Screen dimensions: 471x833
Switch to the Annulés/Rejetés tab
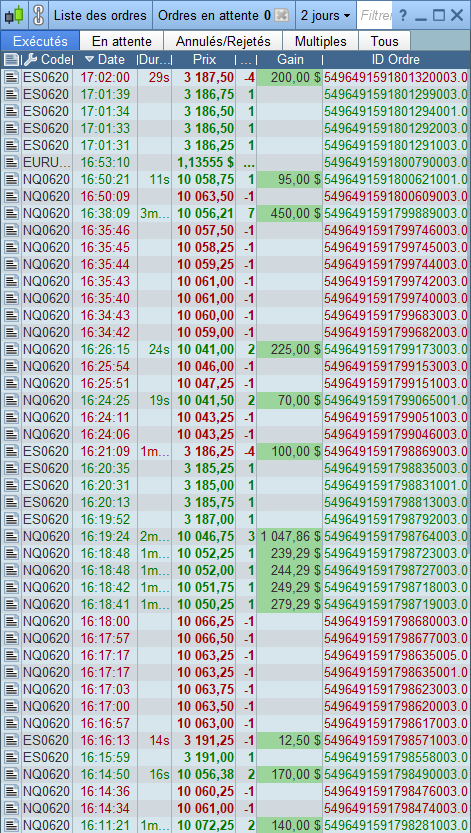[x=223, y=41]
